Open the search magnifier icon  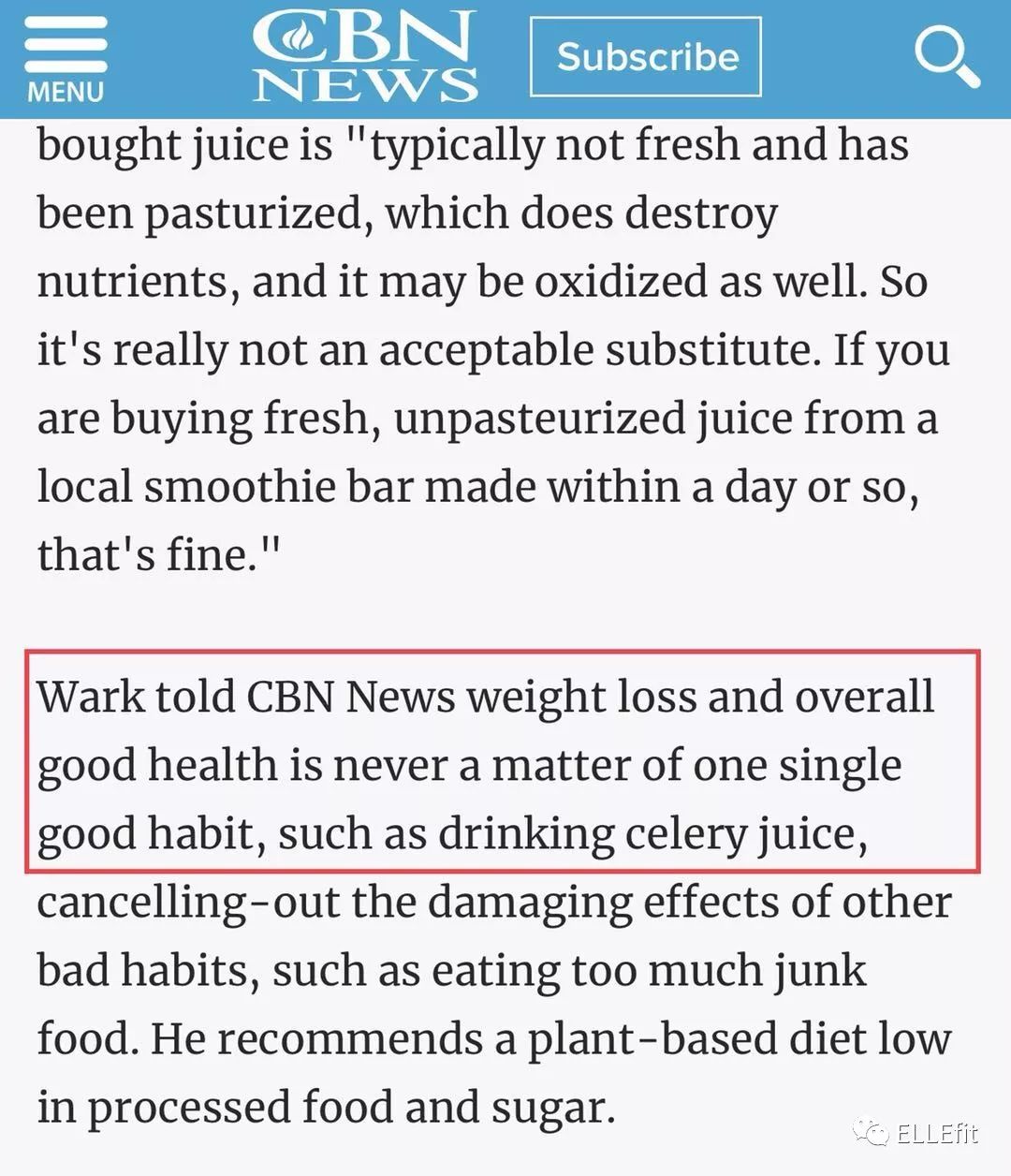[x=945, y=55]
